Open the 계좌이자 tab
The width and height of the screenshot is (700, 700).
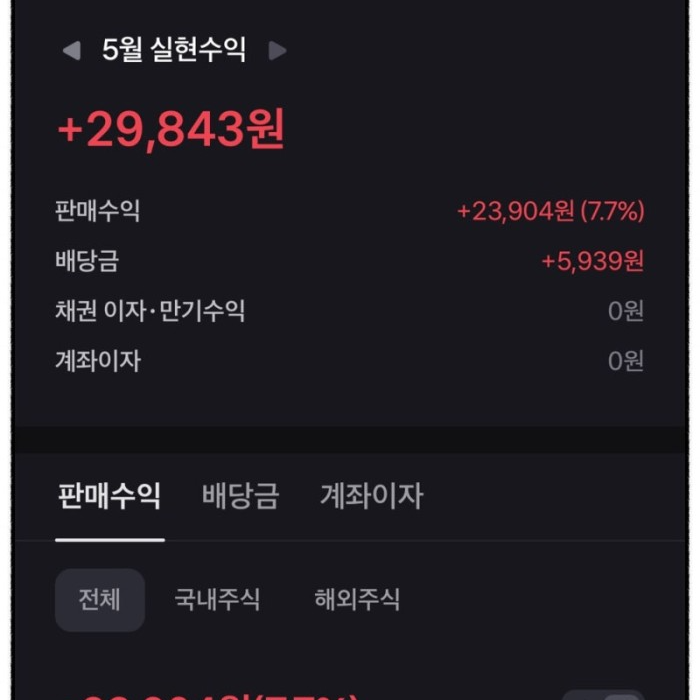[x=371, y=496]
